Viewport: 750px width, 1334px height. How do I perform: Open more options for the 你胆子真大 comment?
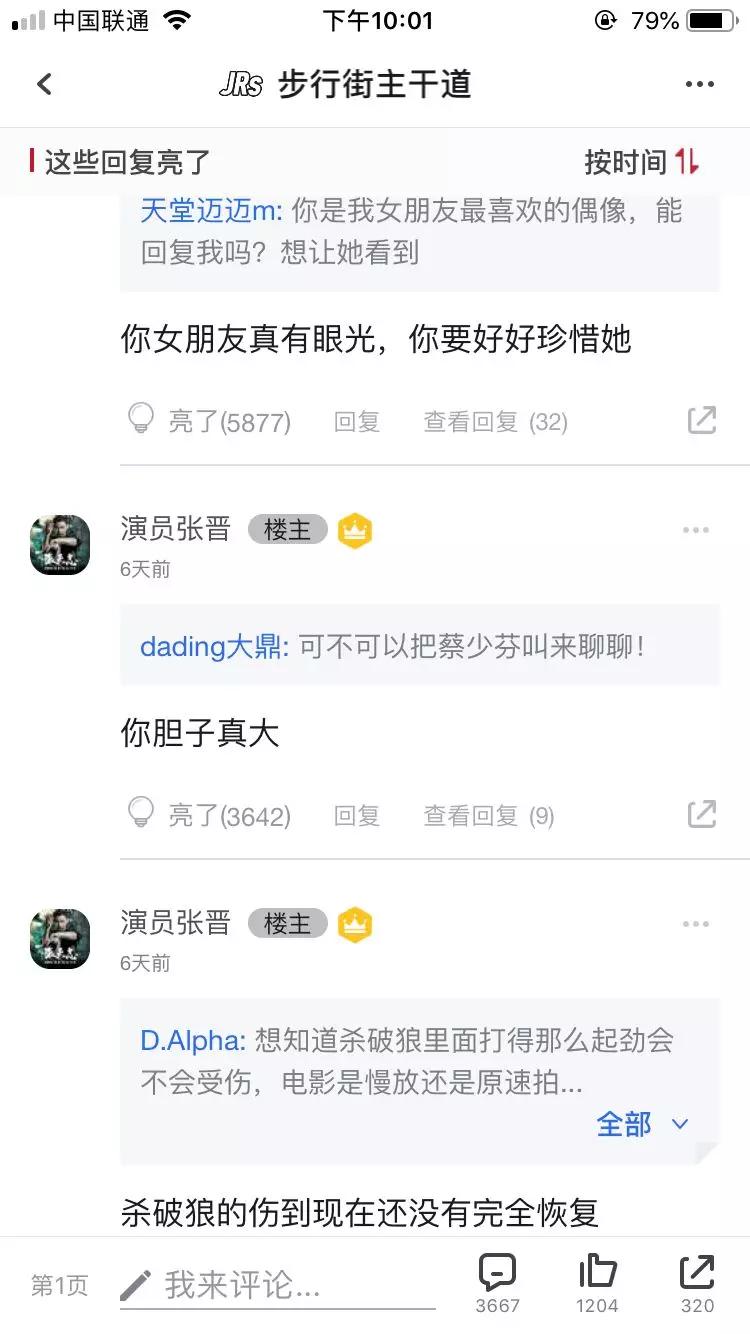[696, 530]
